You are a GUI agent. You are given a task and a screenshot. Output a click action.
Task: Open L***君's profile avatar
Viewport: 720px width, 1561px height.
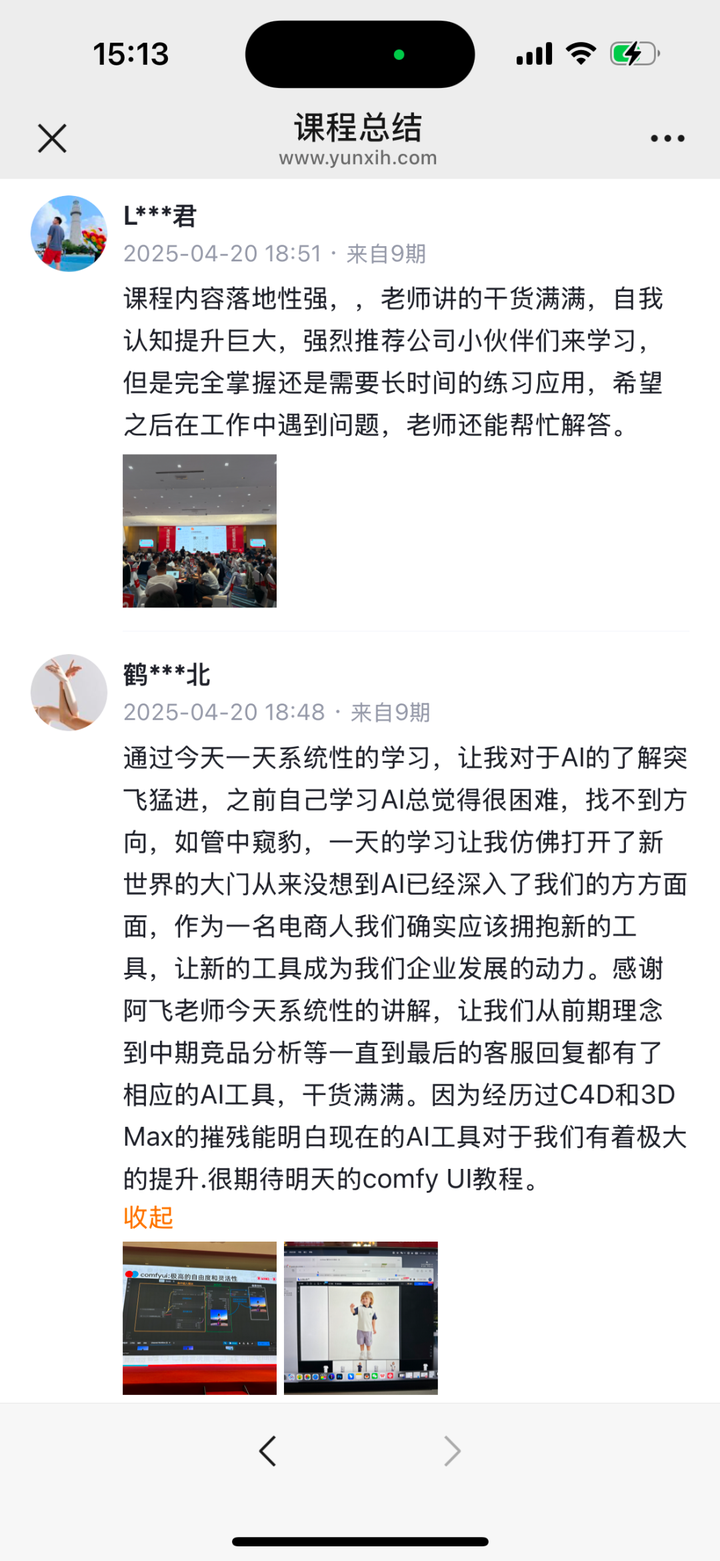(x=69, y=234)
